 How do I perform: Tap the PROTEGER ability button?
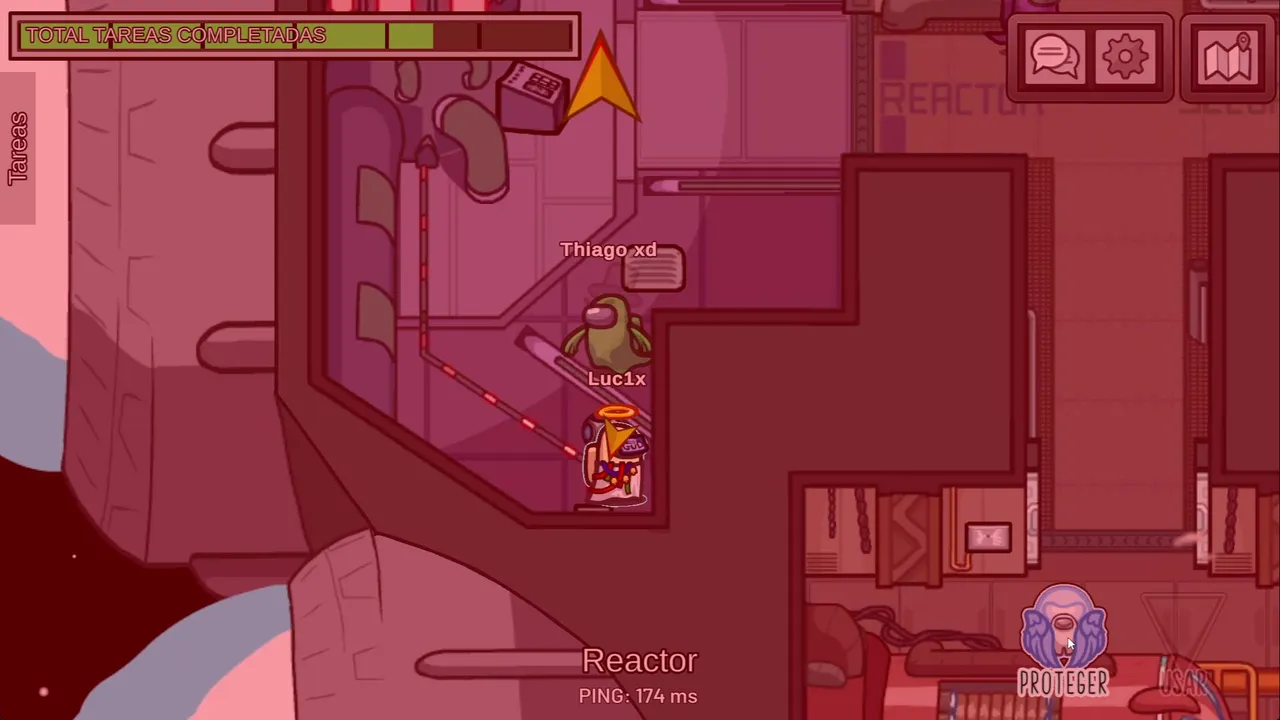[1063, 640]
